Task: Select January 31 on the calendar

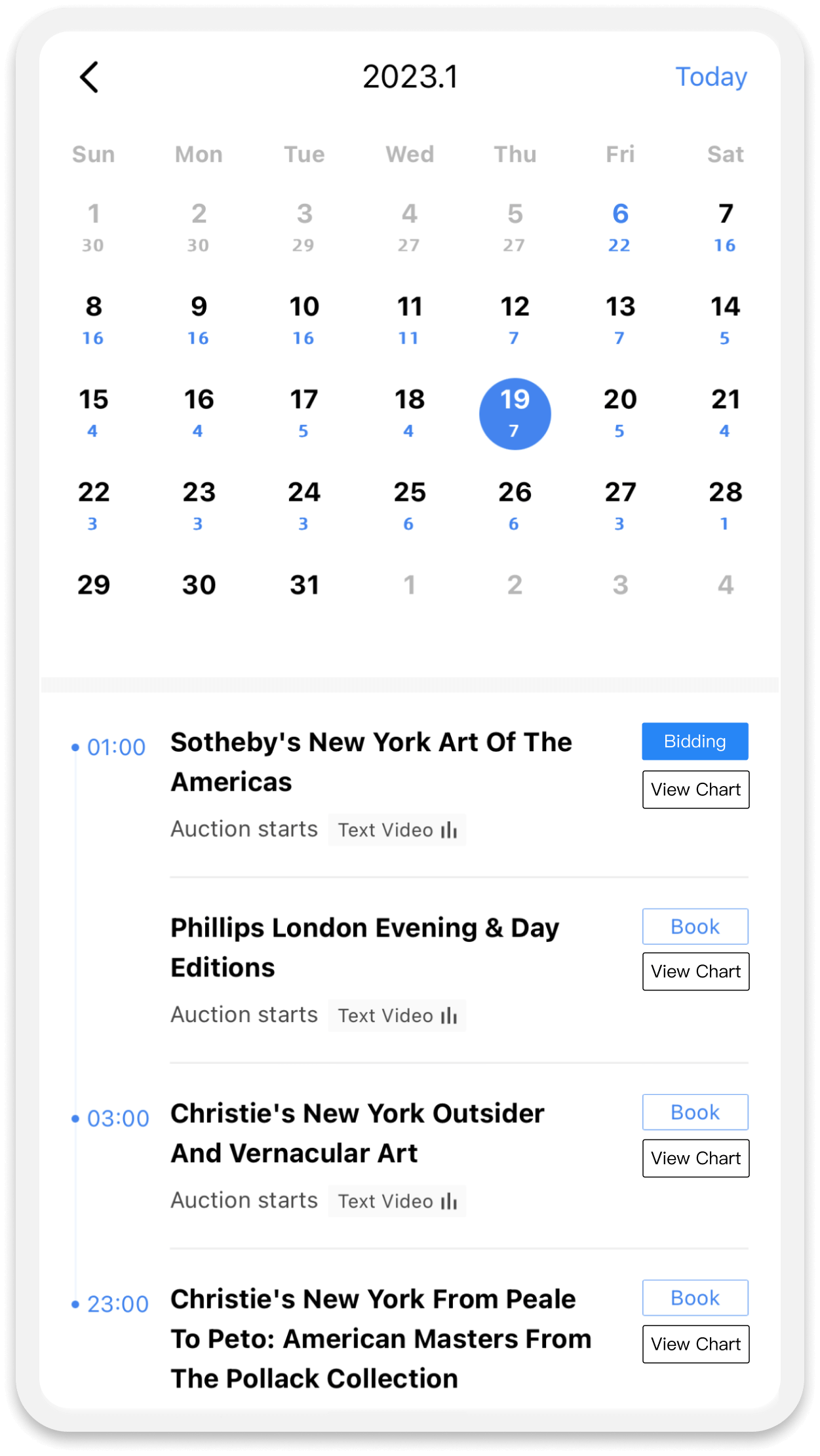Action: coord(304,585)
